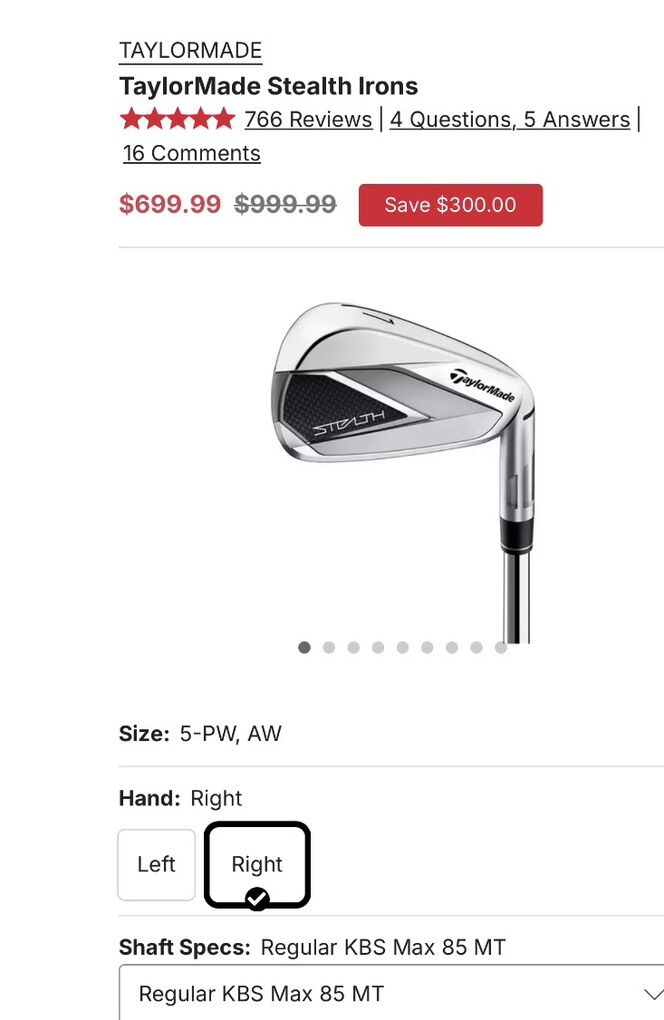Viewport: 664px width, 1020px height.
Task: Jump to the second image dot
Action: coord(329,647)
